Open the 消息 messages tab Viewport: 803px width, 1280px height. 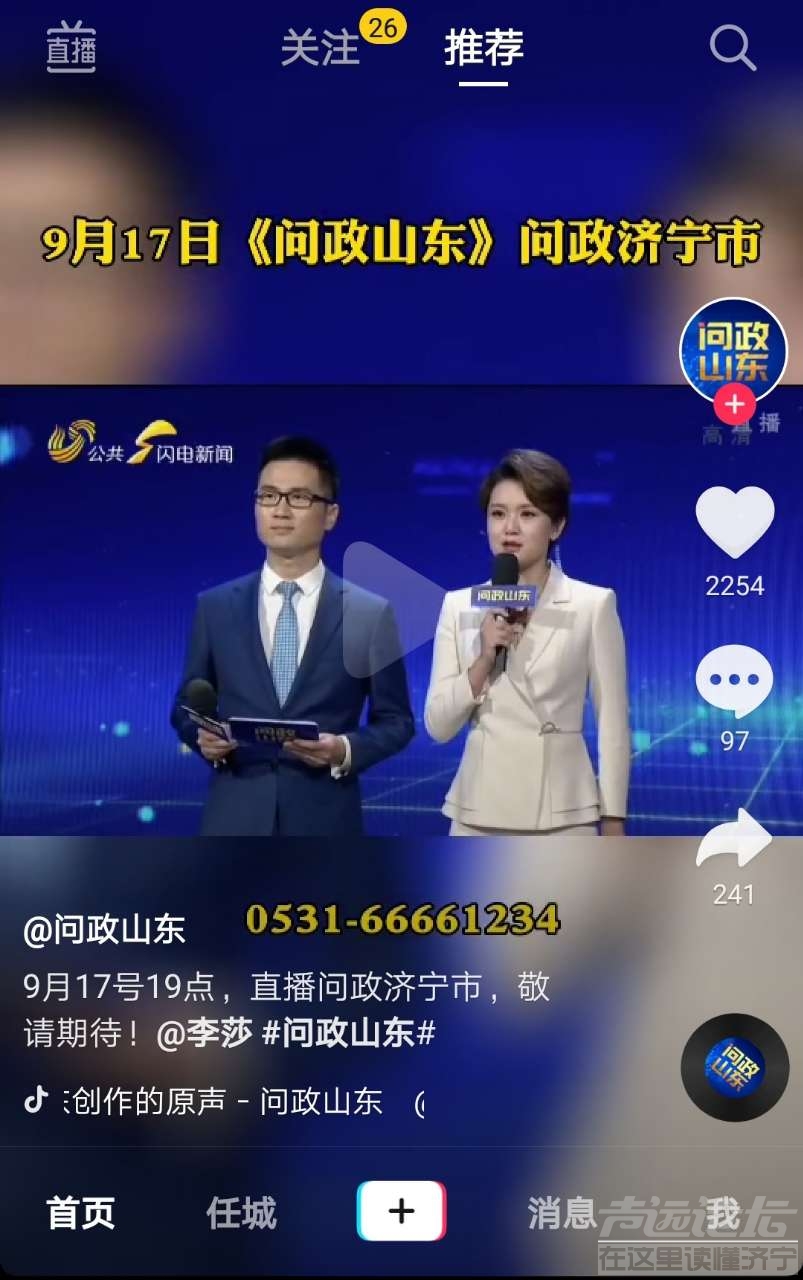click(x=562, y=1213)
